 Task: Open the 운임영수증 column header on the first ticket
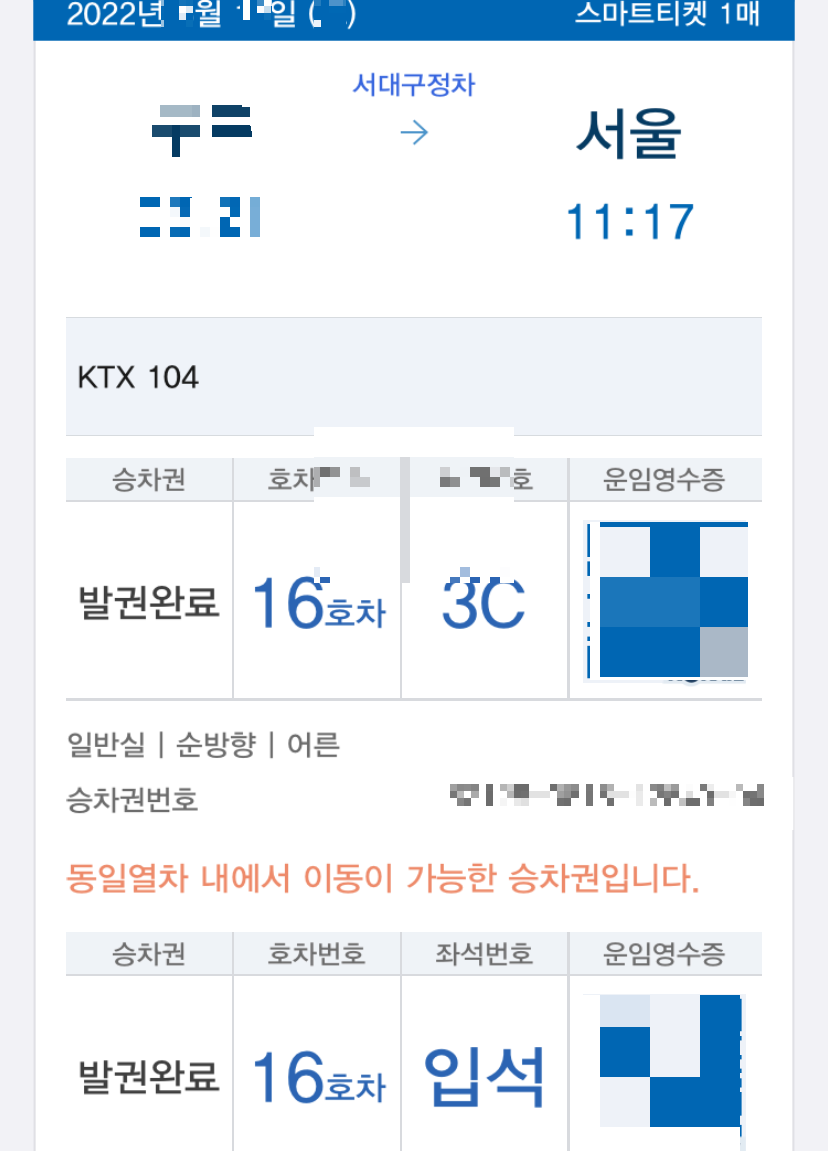pyautogui.click(x=666, y=479)
